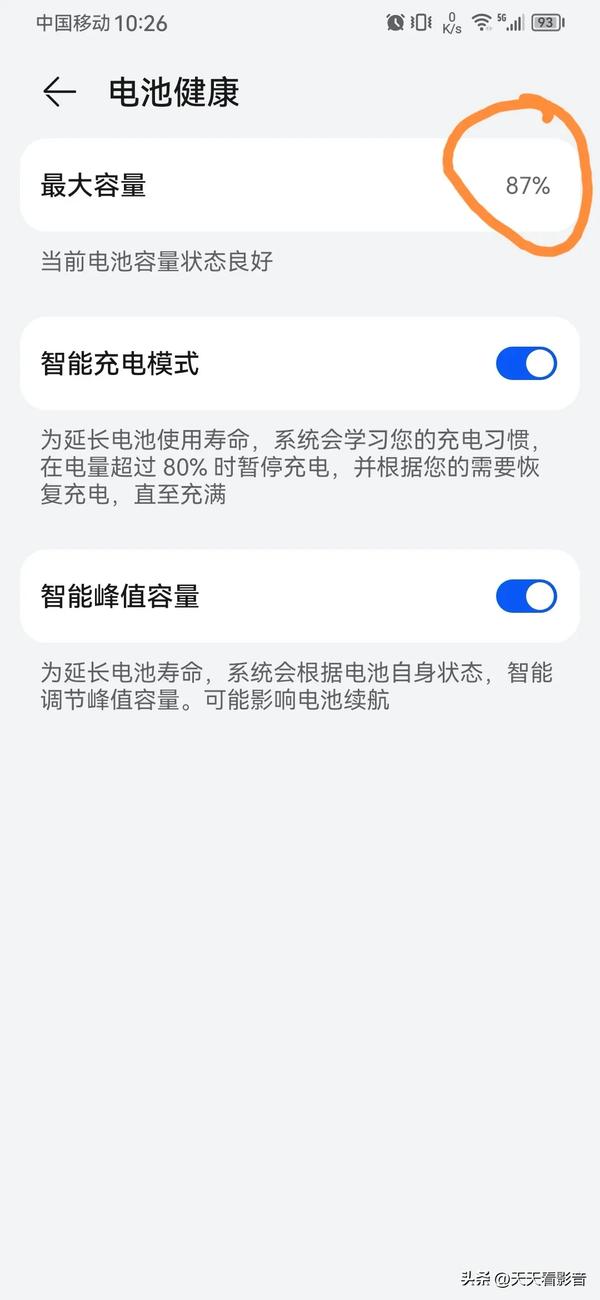
Task: Turn off the 智能充电模式 switch
Action: tap(526, 364)
